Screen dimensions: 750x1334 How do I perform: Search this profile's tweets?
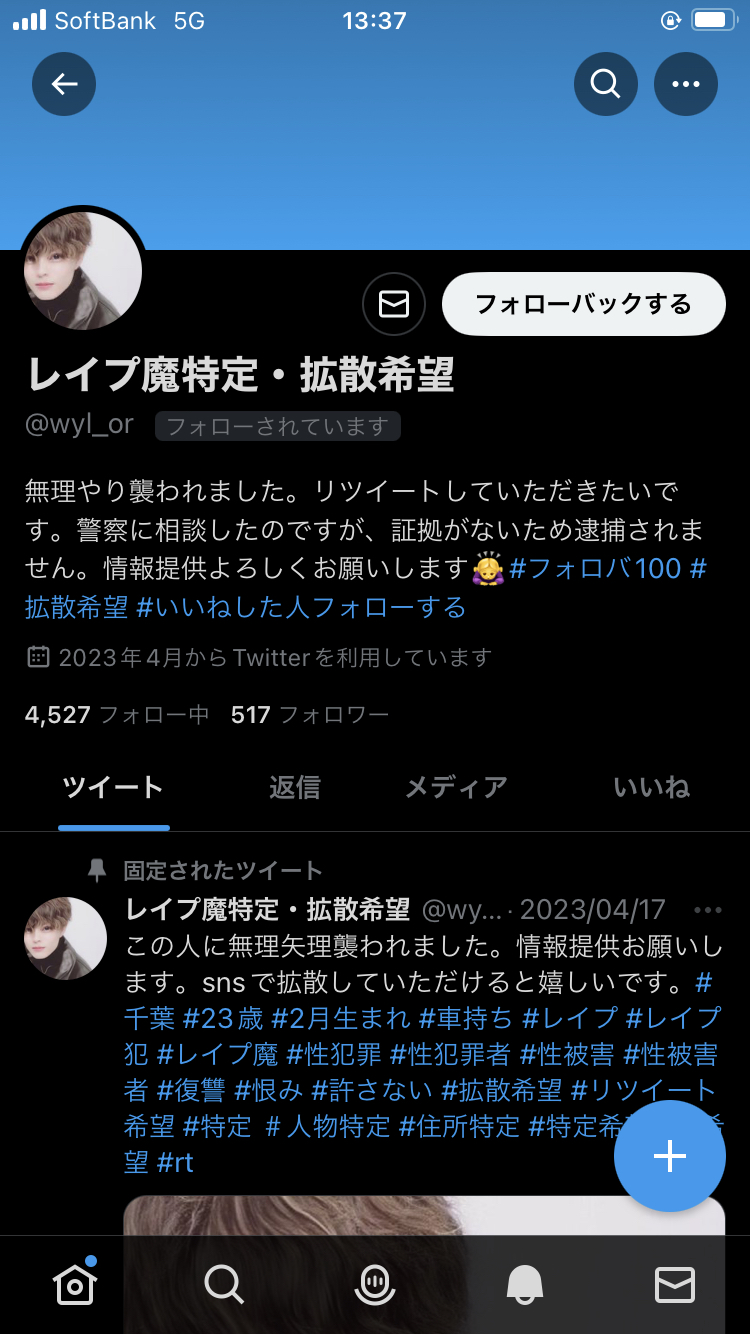point(605,84)
